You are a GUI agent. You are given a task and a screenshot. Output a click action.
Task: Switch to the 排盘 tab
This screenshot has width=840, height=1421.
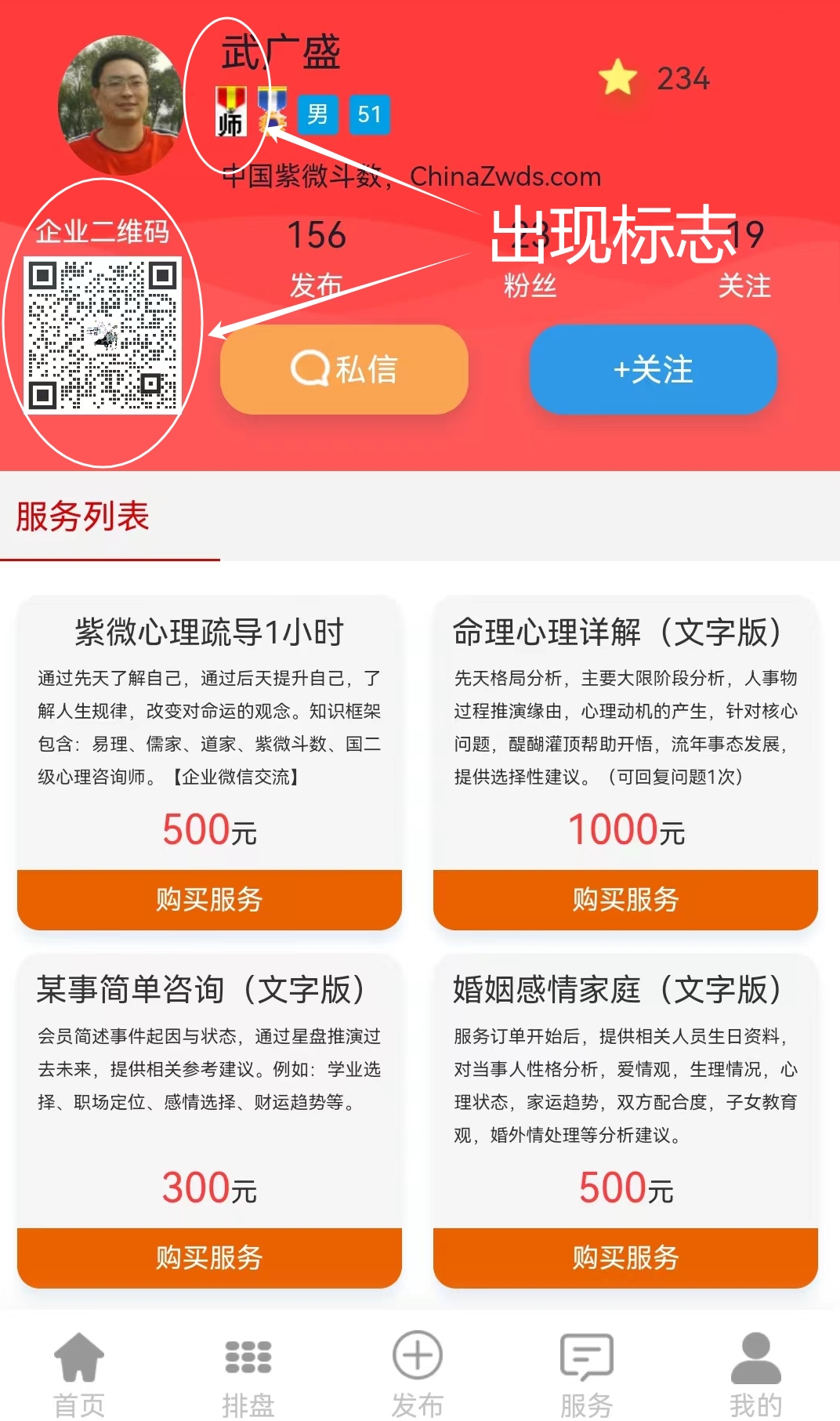248,1373
